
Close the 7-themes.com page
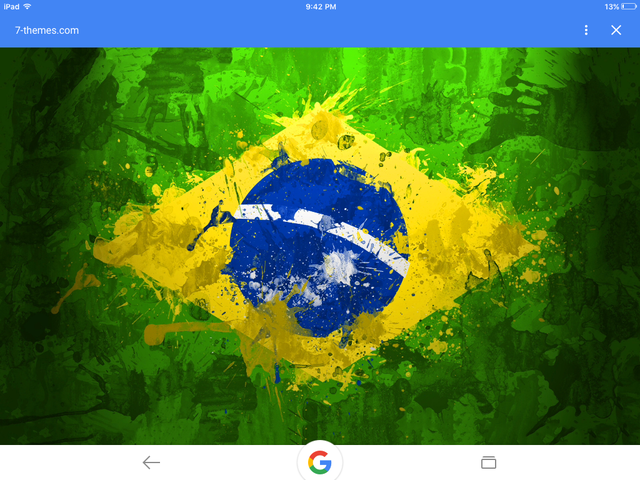pos(616,30)
